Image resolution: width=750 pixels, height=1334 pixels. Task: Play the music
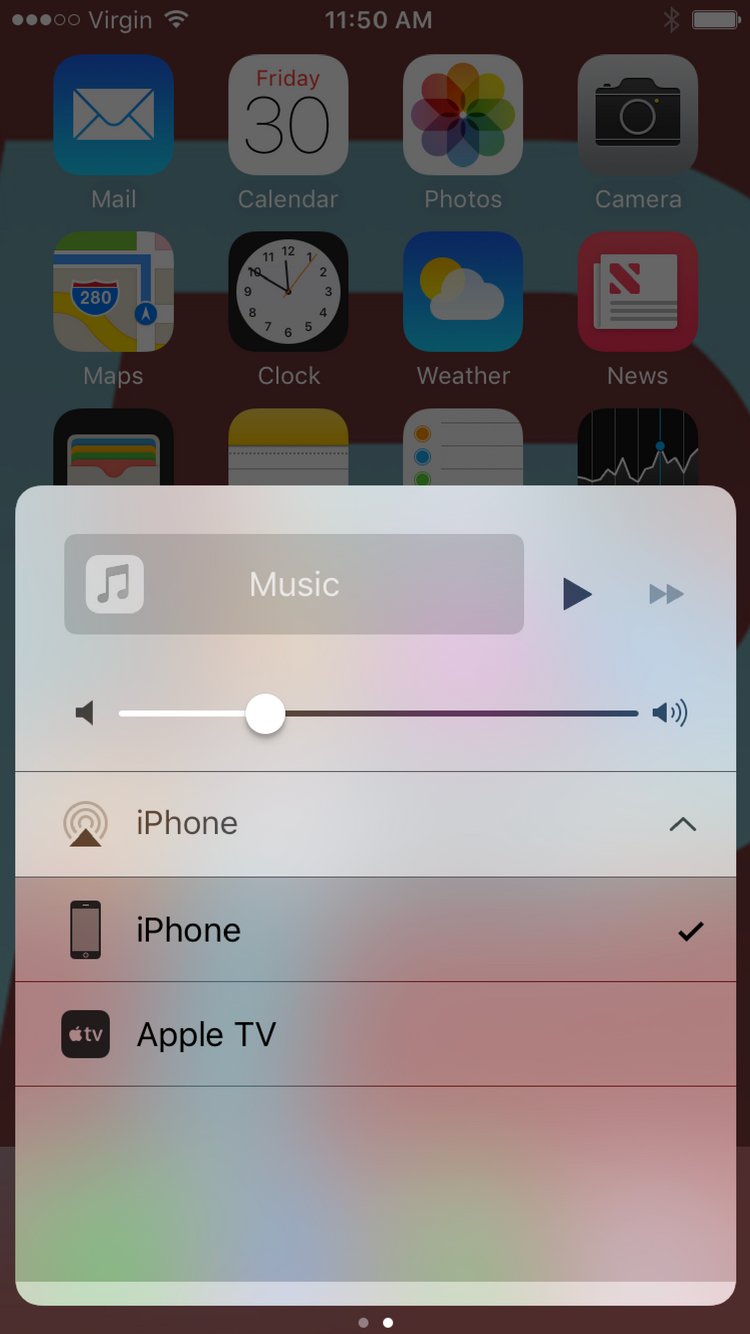(x=577, y=594)
